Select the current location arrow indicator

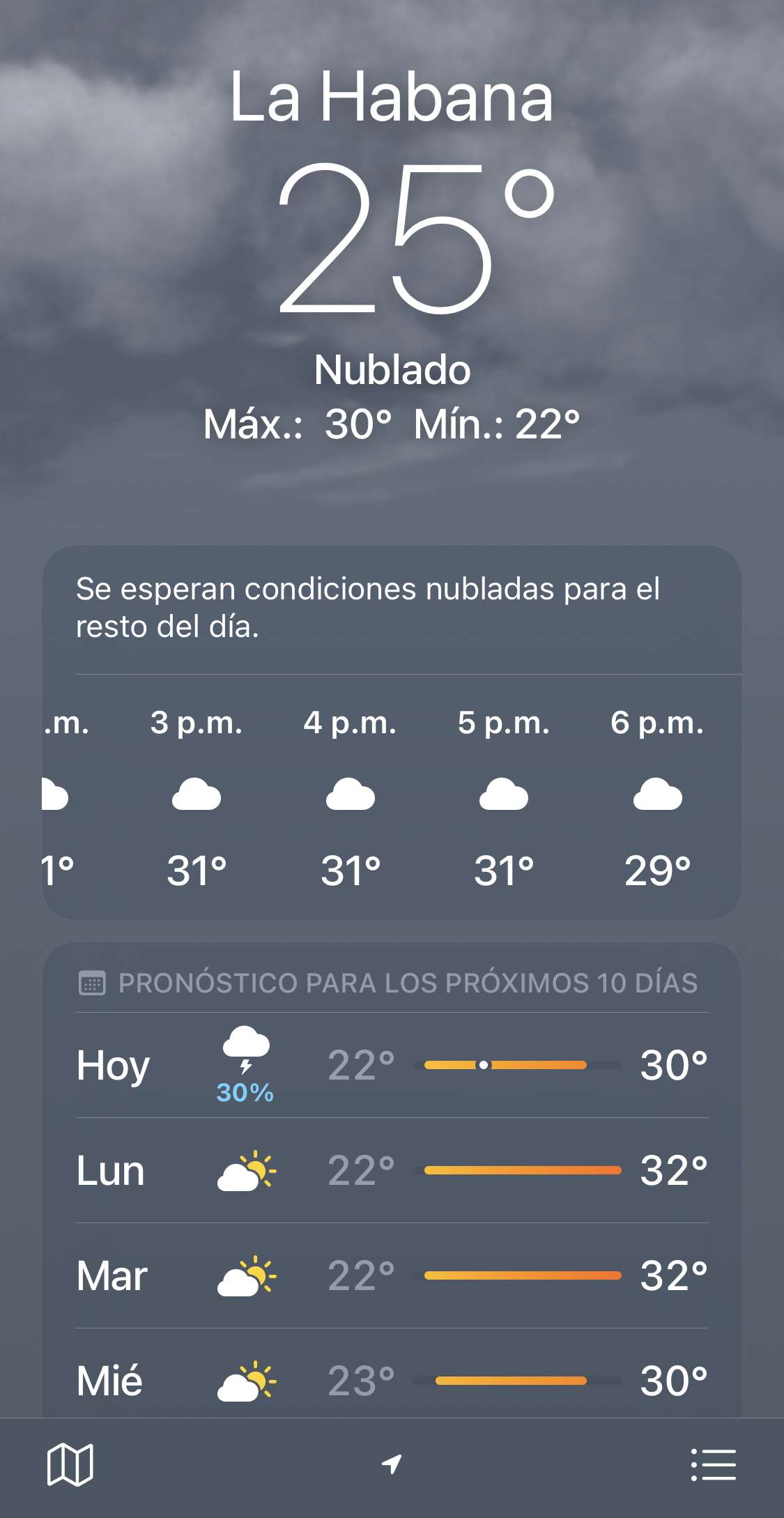[392, 1464]
